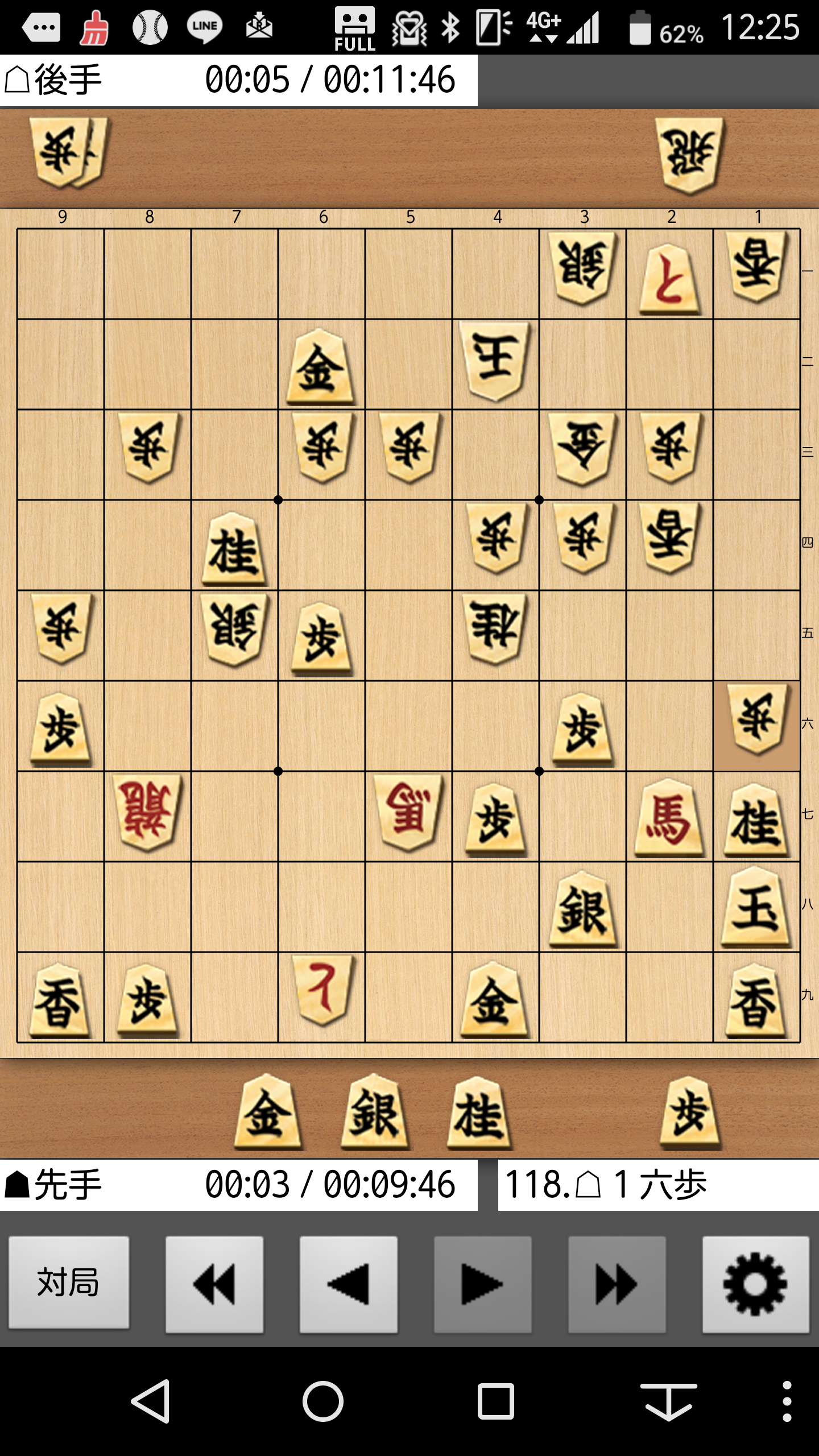
Task: Select the silver piece in sente's hand
Action: [374, 1112]
